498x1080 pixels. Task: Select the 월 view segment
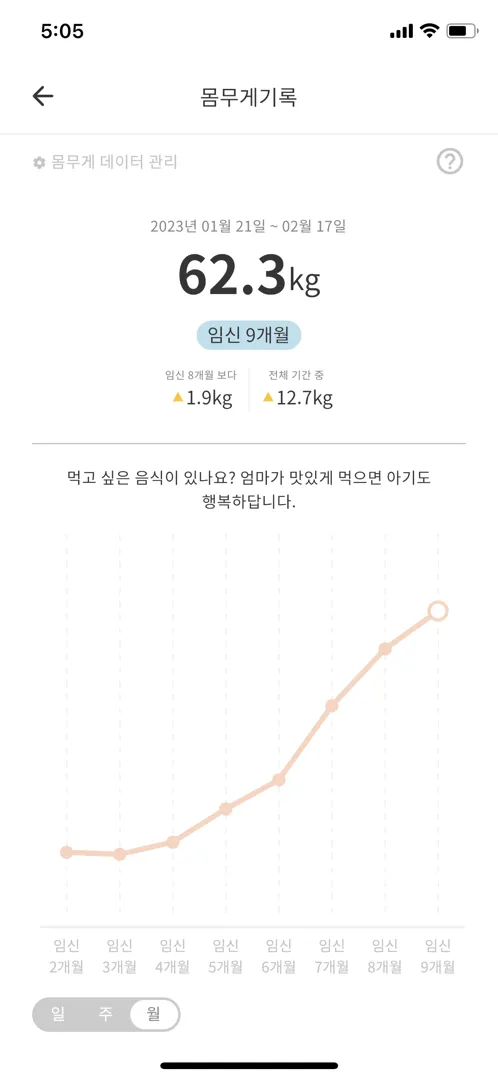tap(154, 1015)
